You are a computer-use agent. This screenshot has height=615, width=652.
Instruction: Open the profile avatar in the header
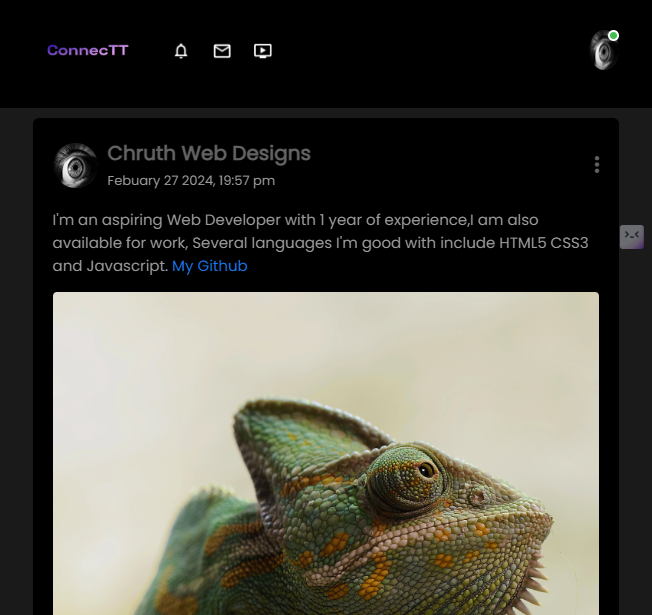pos(603,50)
